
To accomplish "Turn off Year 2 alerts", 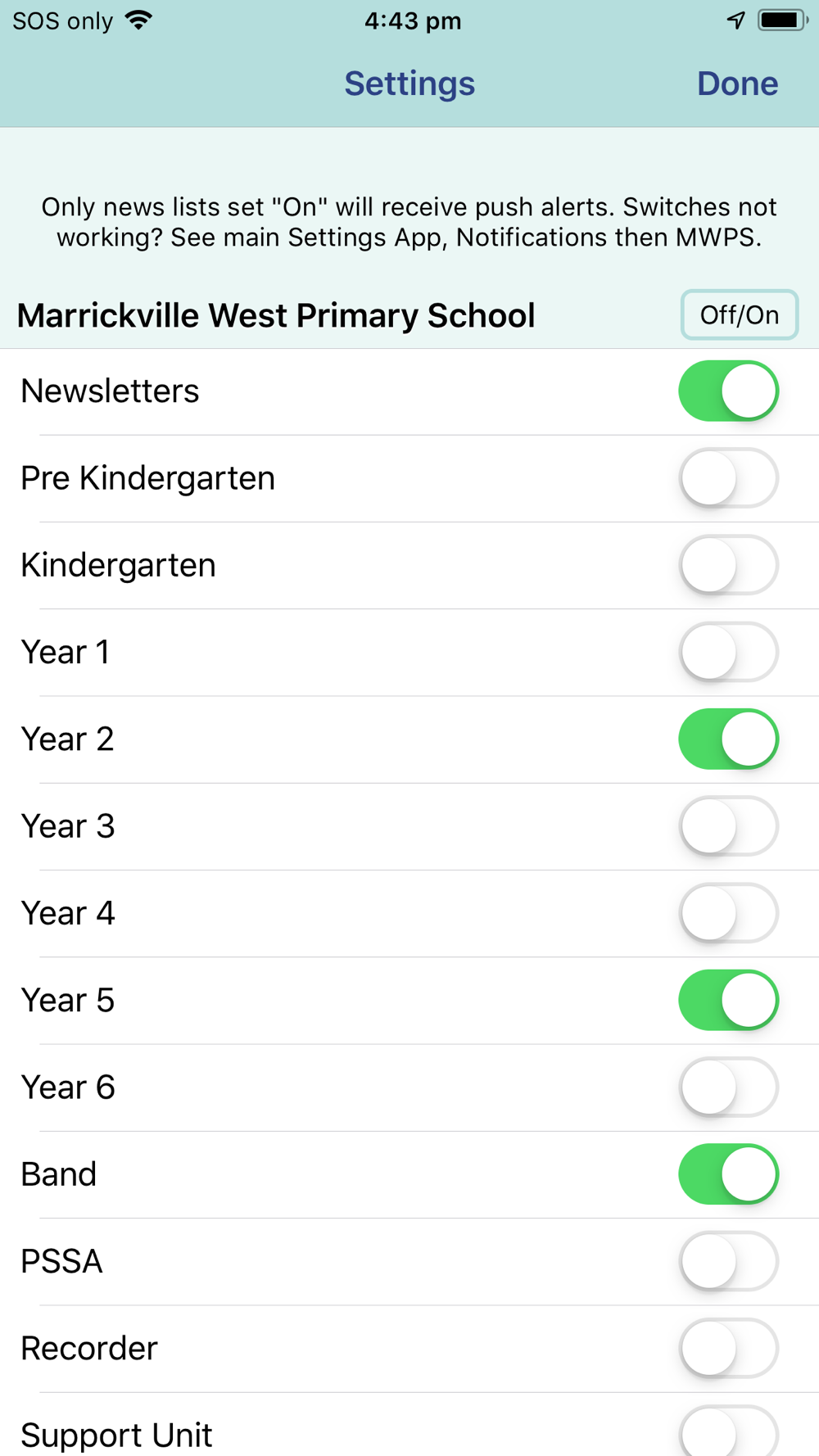I will point(729,739).
